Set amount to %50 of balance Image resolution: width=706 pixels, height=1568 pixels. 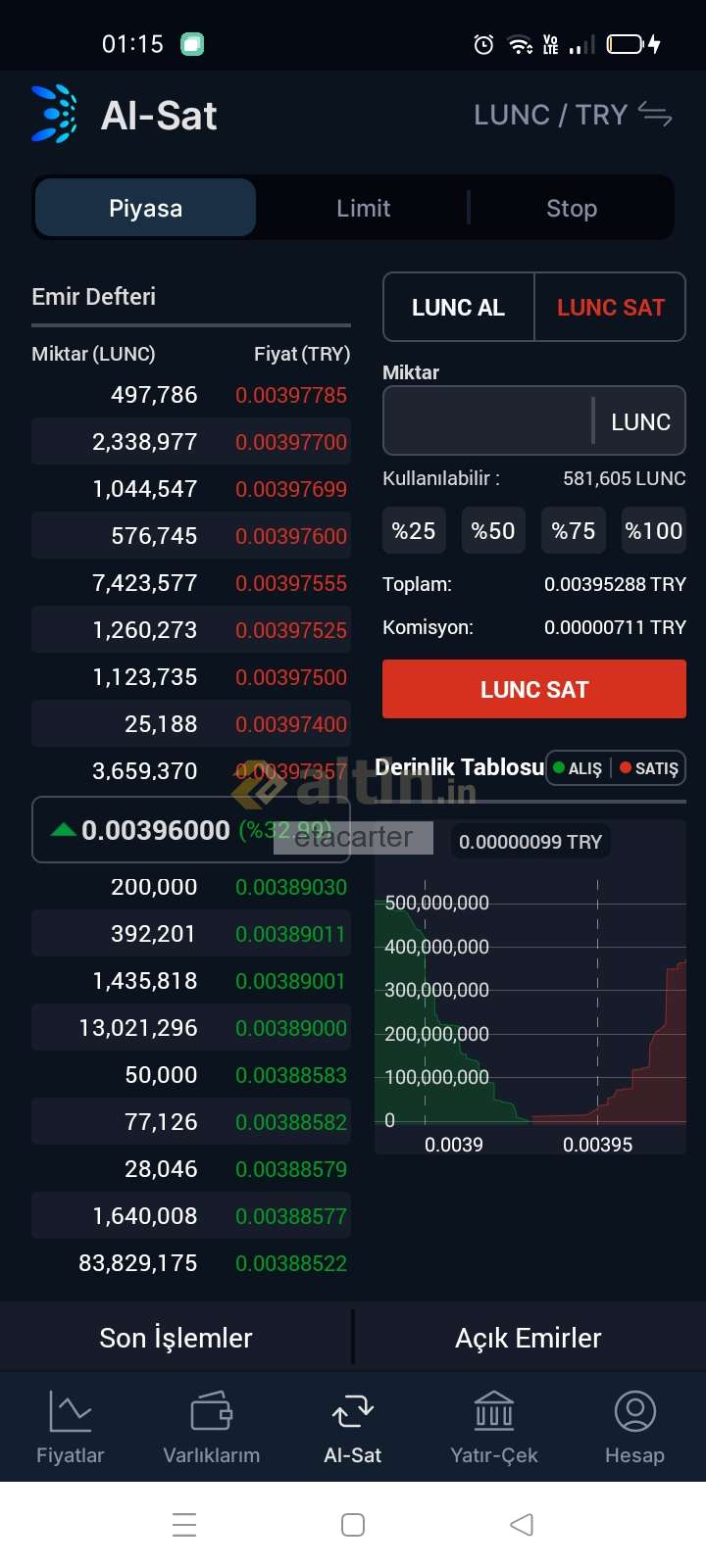pyautogui.click(x=493, y=531)
